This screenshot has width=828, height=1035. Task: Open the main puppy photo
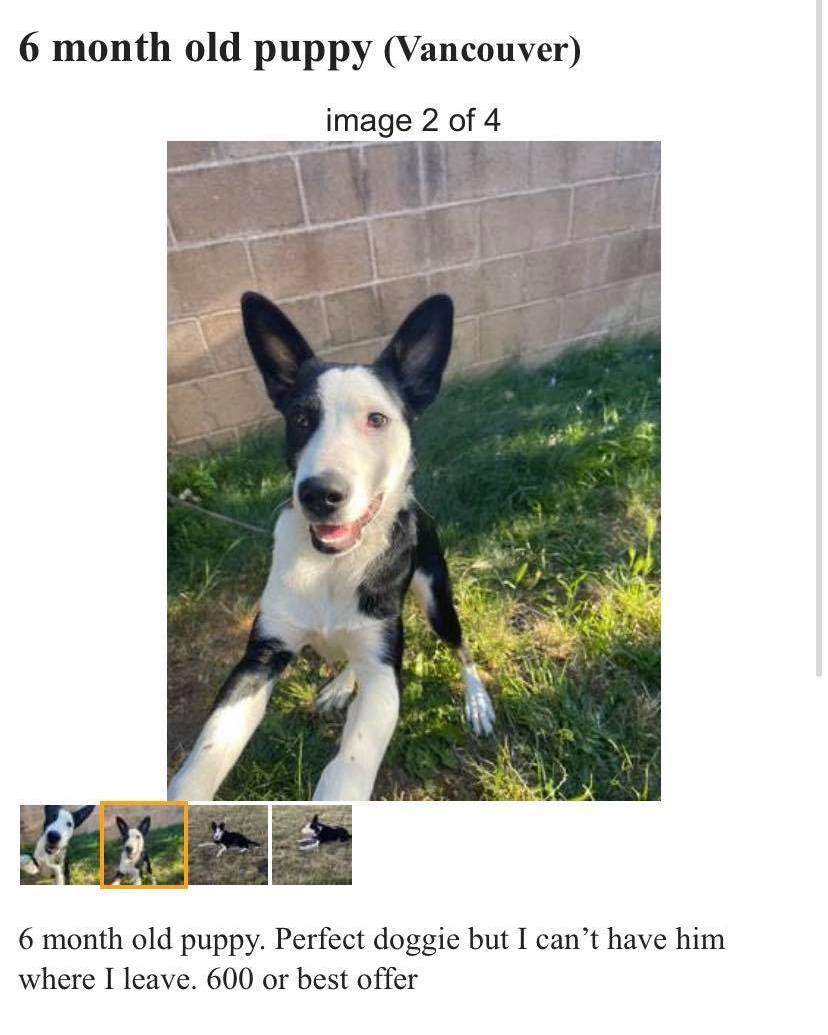tap(413, 471)
